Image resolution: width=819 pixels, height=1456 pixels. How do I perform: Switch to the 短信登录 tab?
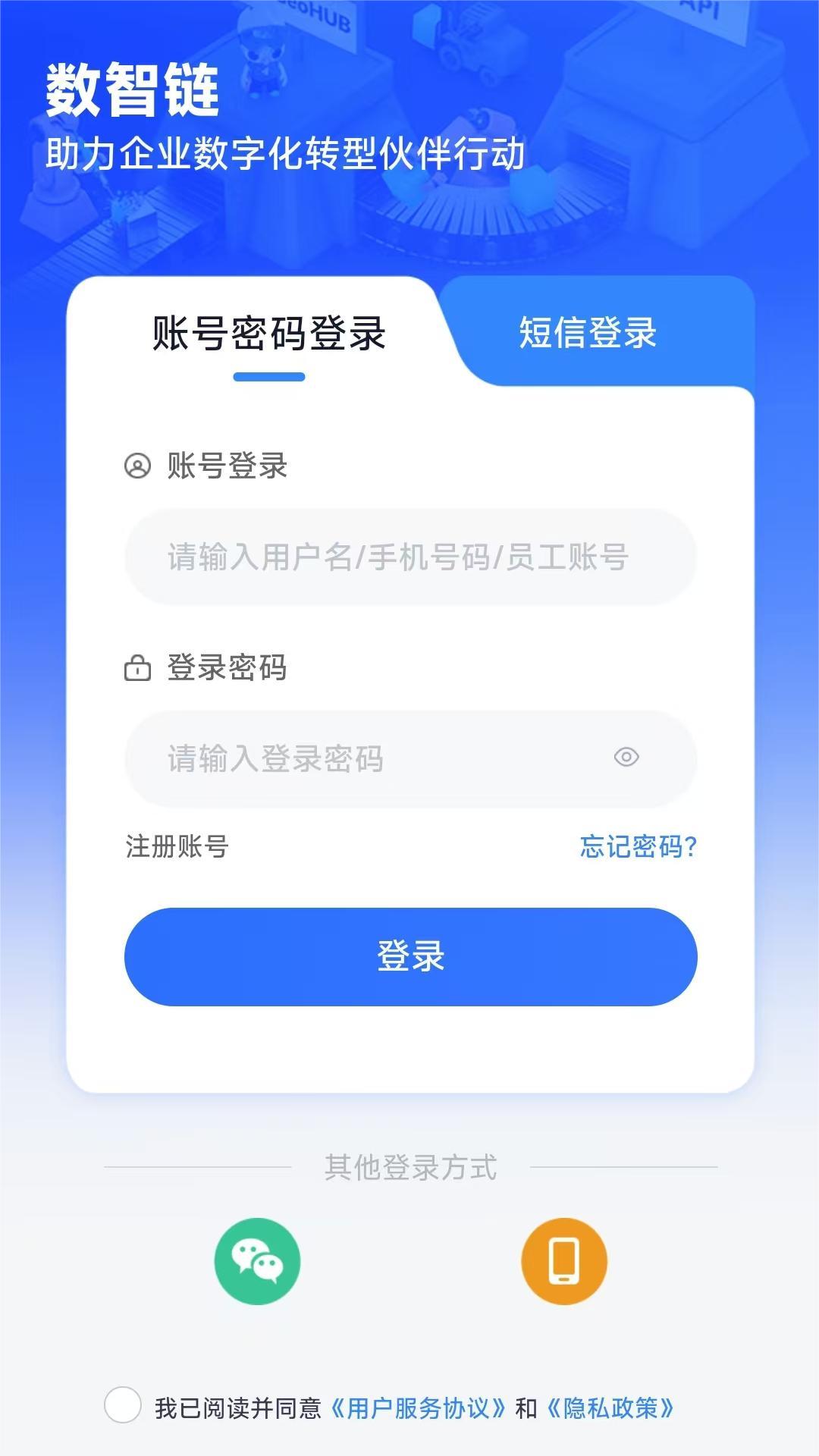(588, 333)
